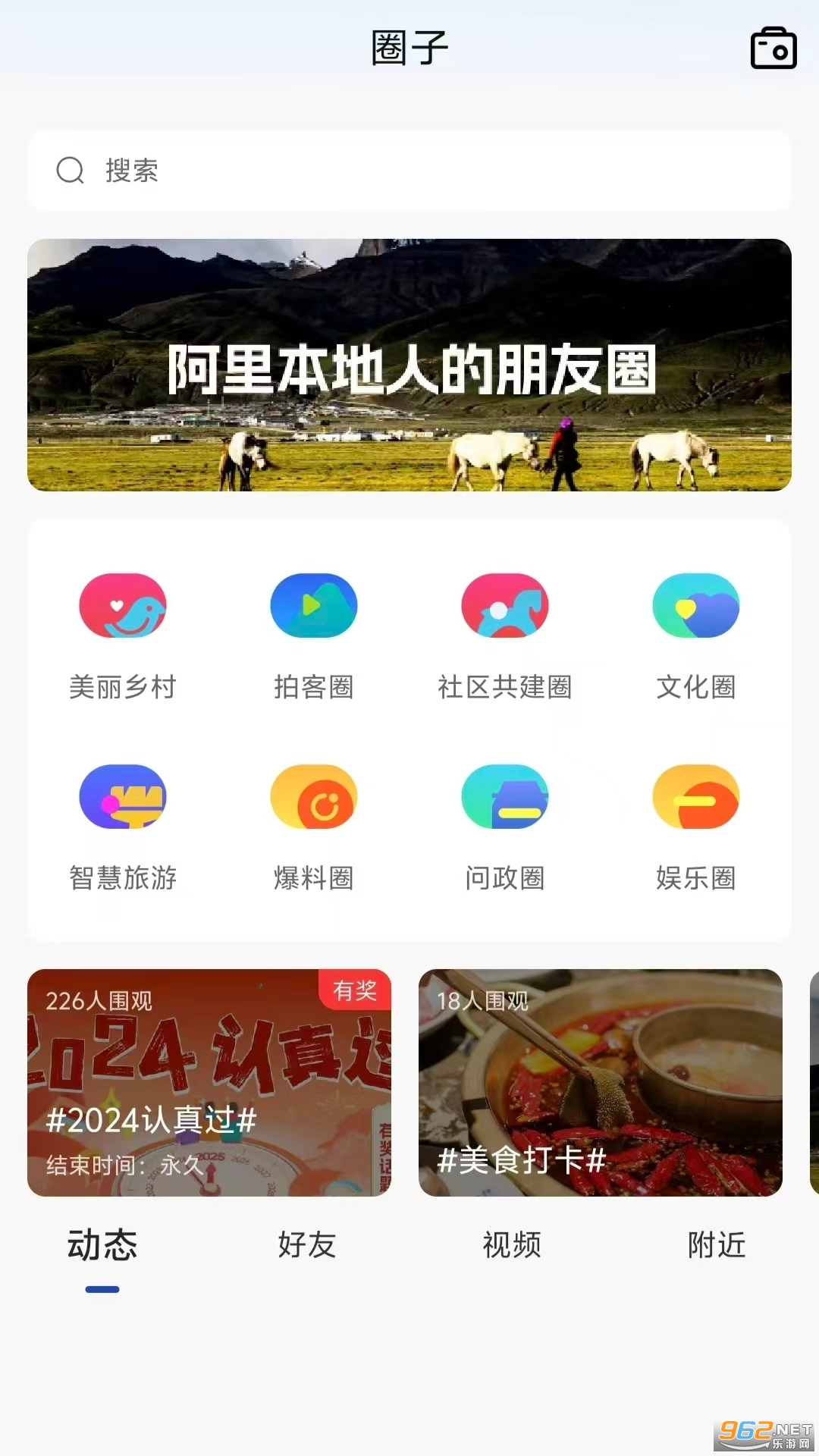Select the 附近 tab
Viewport: 819px width, 1456px height.
pyautogui.click(x=714, y=1245)
